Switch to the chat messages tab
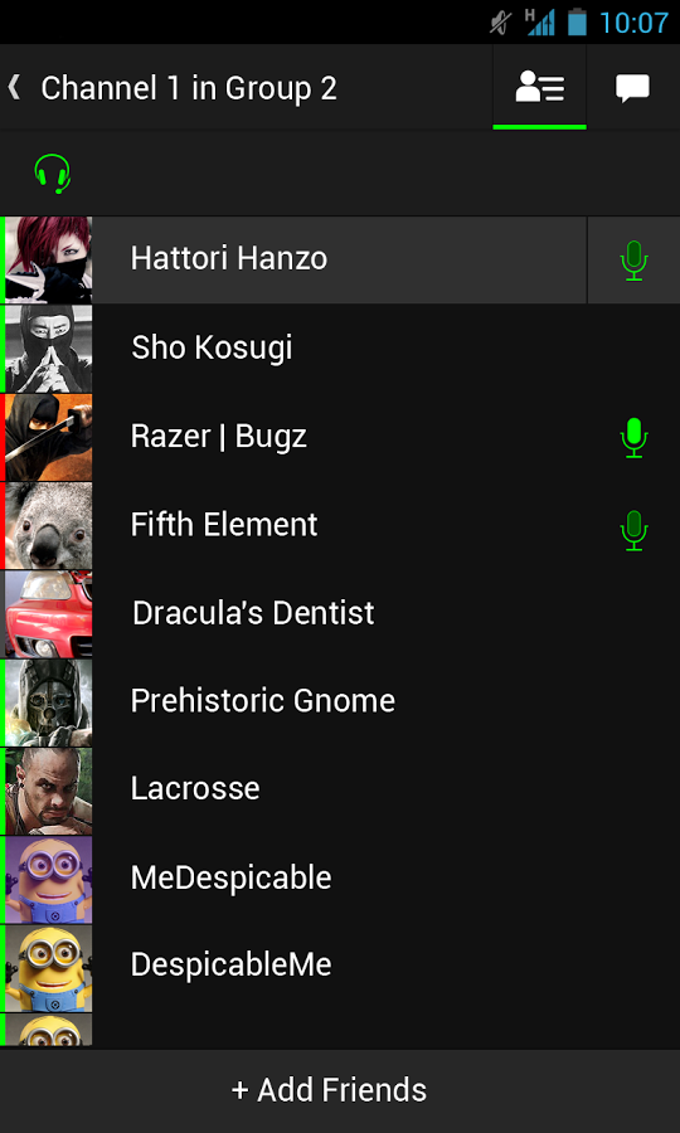This screenshot has height=1133, width=680. point(632,88)
